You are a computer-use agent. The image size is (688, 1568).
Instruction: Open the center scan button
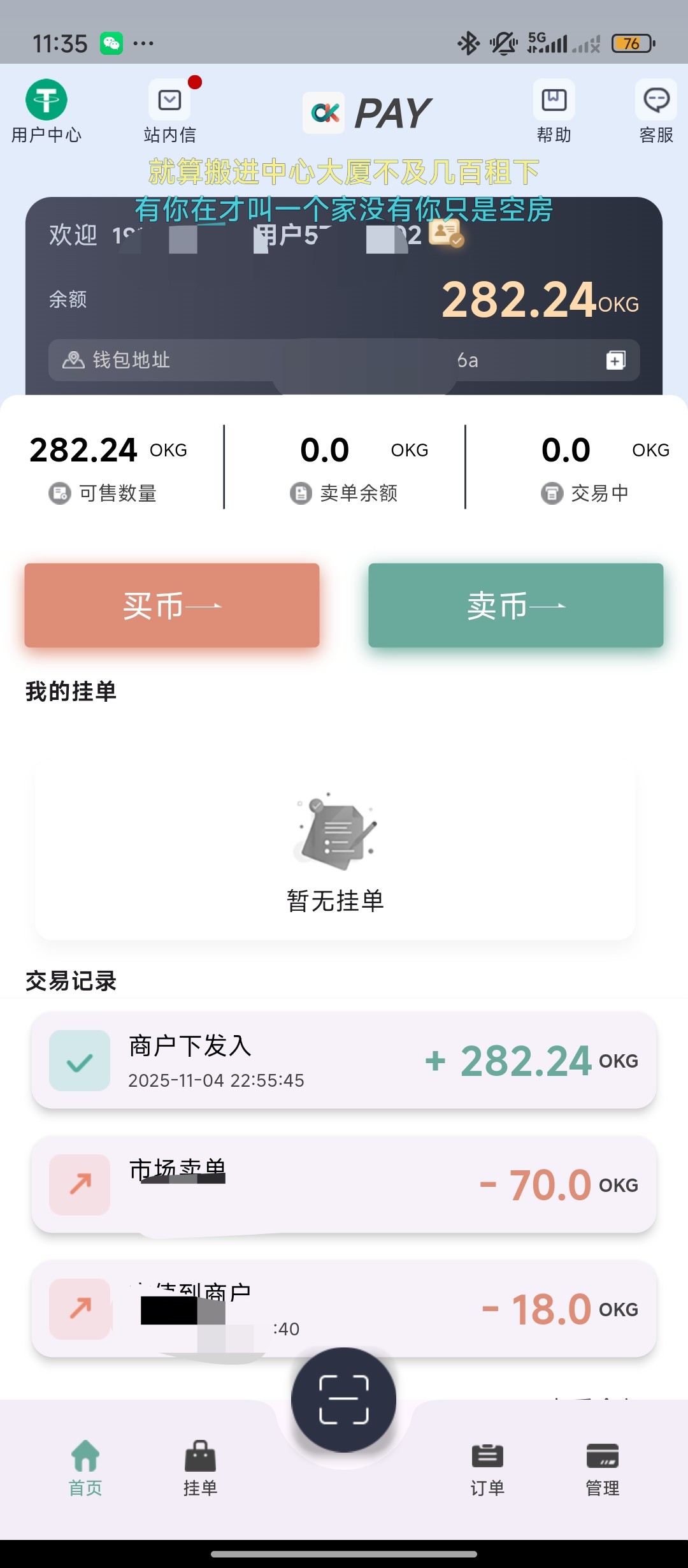(x=344, y=1400)
